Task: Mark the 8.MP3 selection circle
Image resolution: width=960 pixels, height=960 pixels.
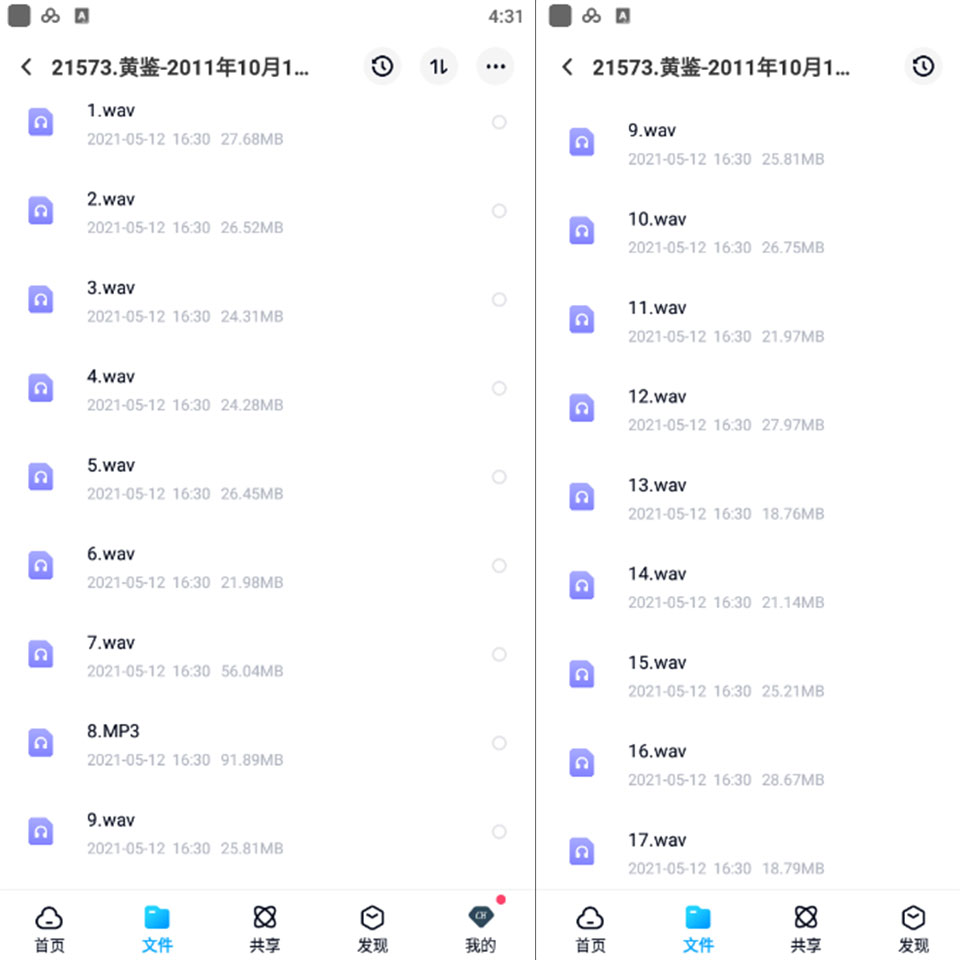Action: click(x=499, y=743)
